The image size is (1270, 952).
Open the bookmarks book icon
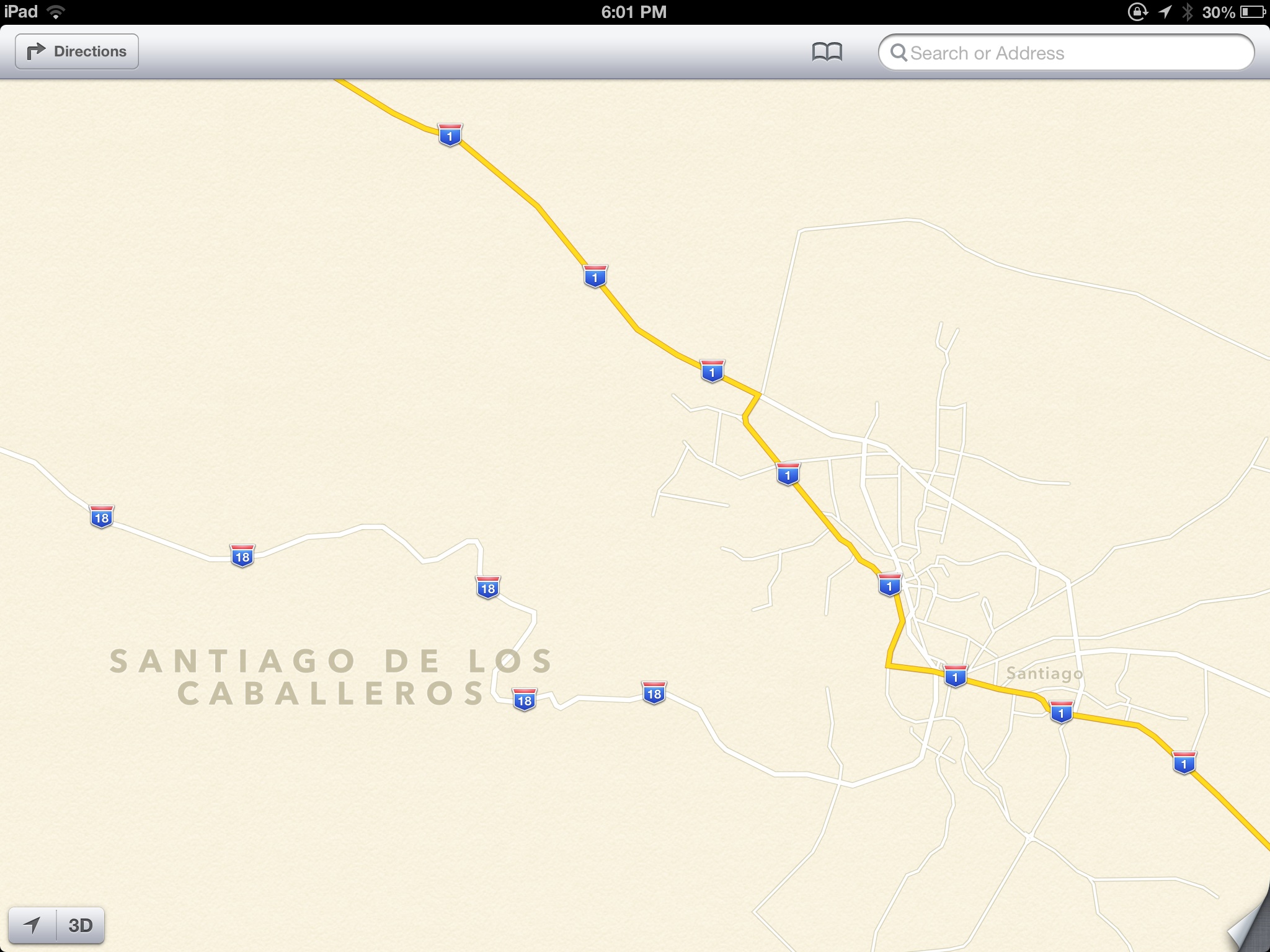[827, 52]
